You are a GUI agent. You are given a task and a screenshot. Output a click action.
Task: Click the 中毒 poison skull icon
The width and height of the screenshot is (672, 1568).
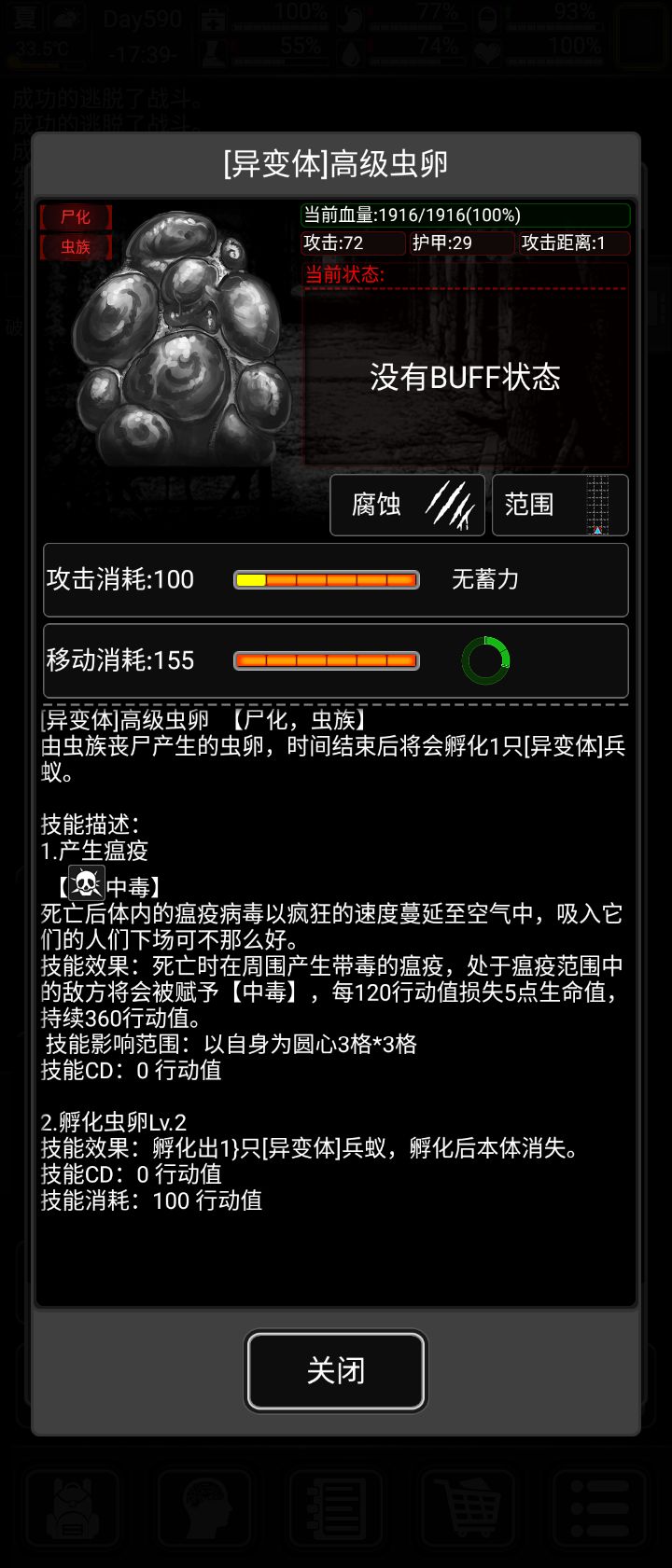pos(85,881)
